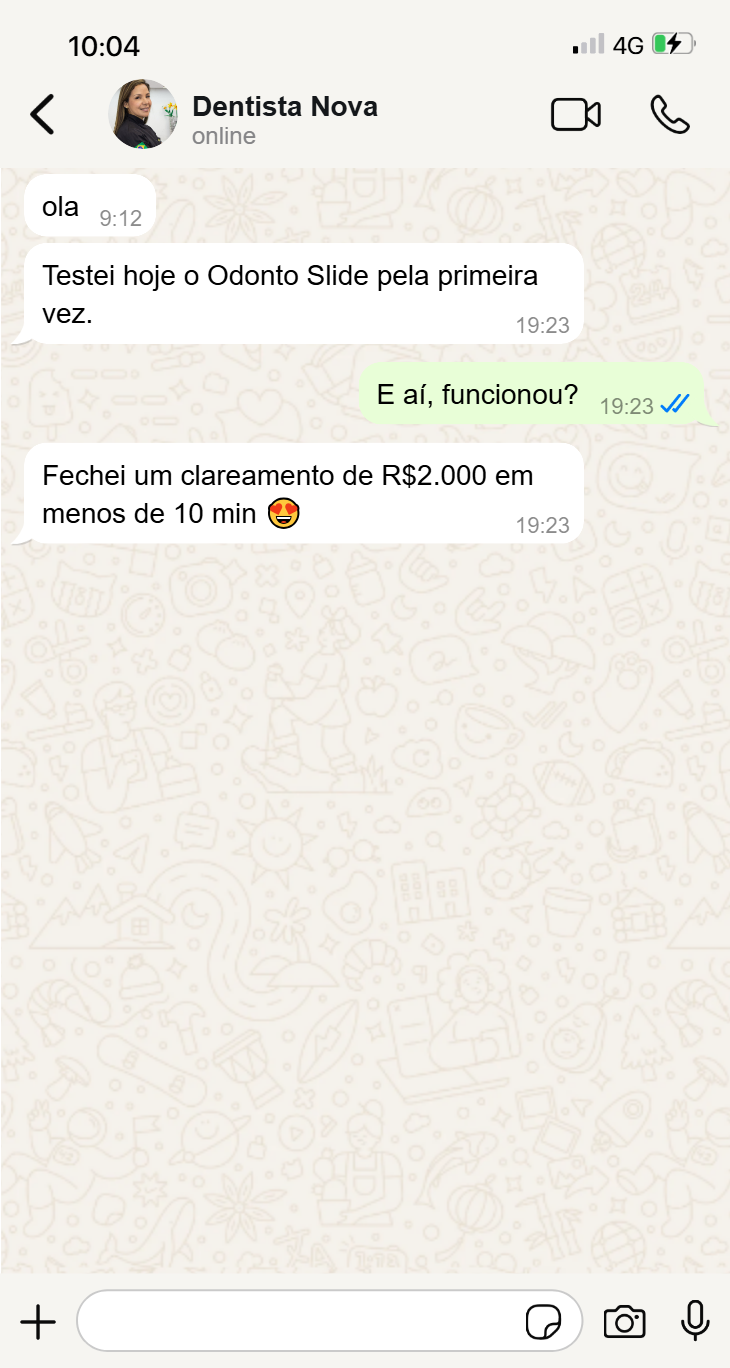The image size is (730, 1368).
Task: Tap the plus icon to attach a file
Action: pos(37,1321)
